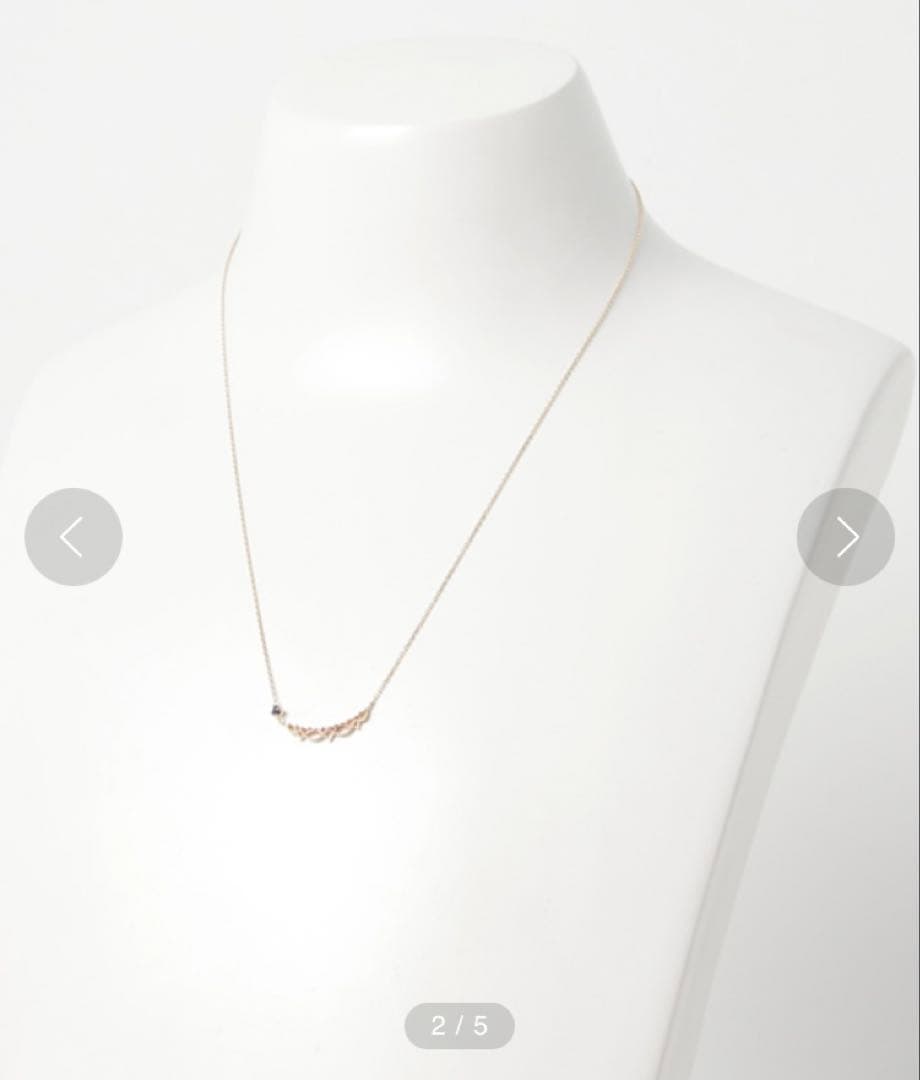Viewport: 920px width, 1080px height.
Task: Show the next product image
Action: click(x=845, y=537)
